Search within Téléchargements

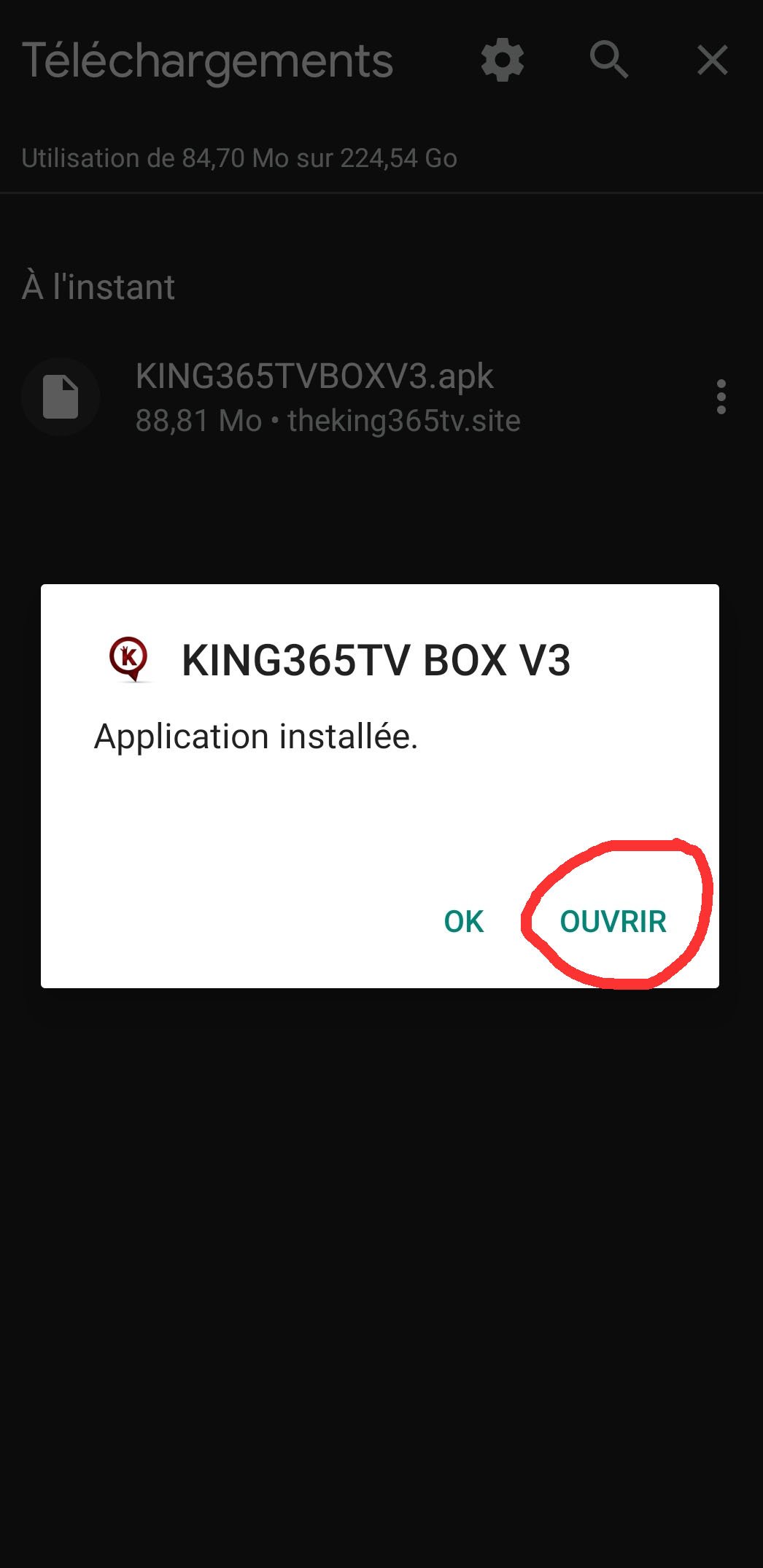point(608,61)
